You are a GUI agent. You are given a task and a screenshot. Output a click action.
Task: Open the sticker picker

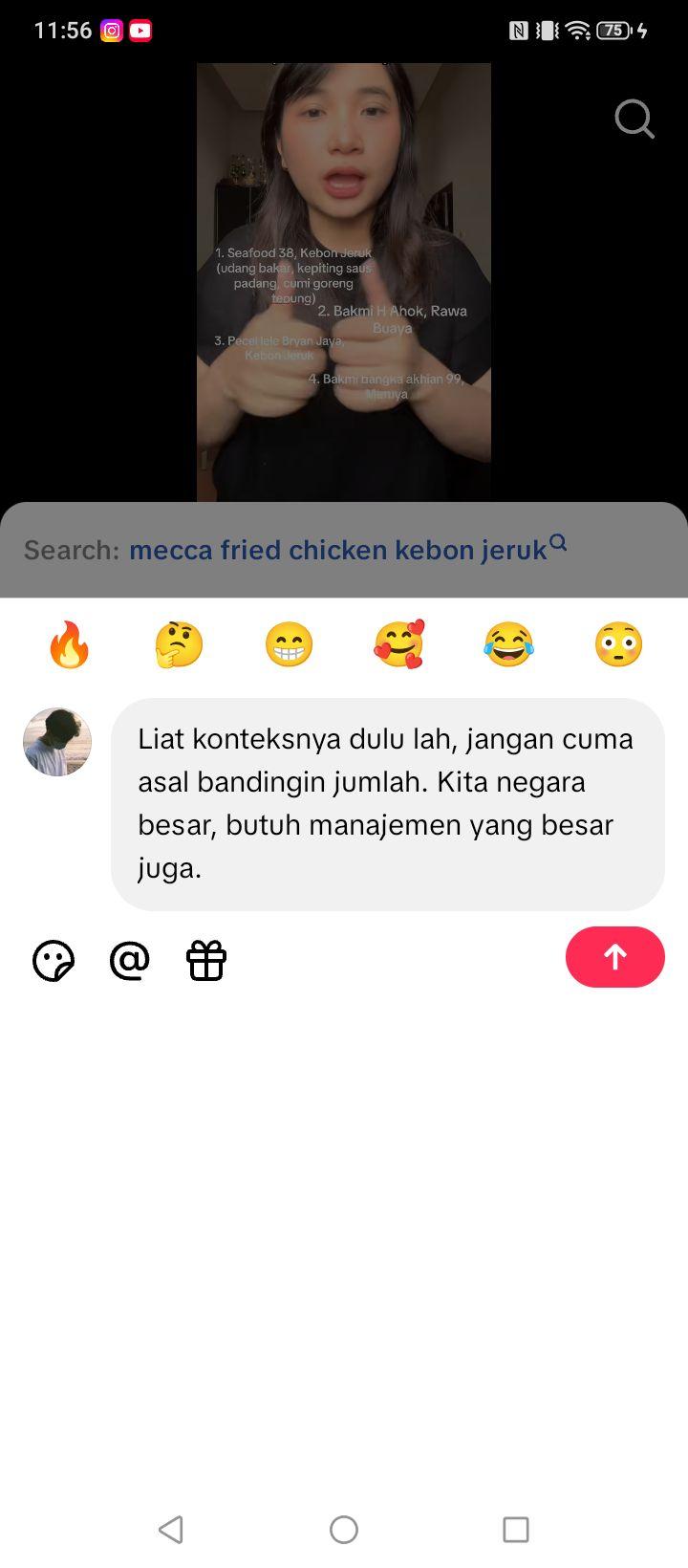(54, 961)
